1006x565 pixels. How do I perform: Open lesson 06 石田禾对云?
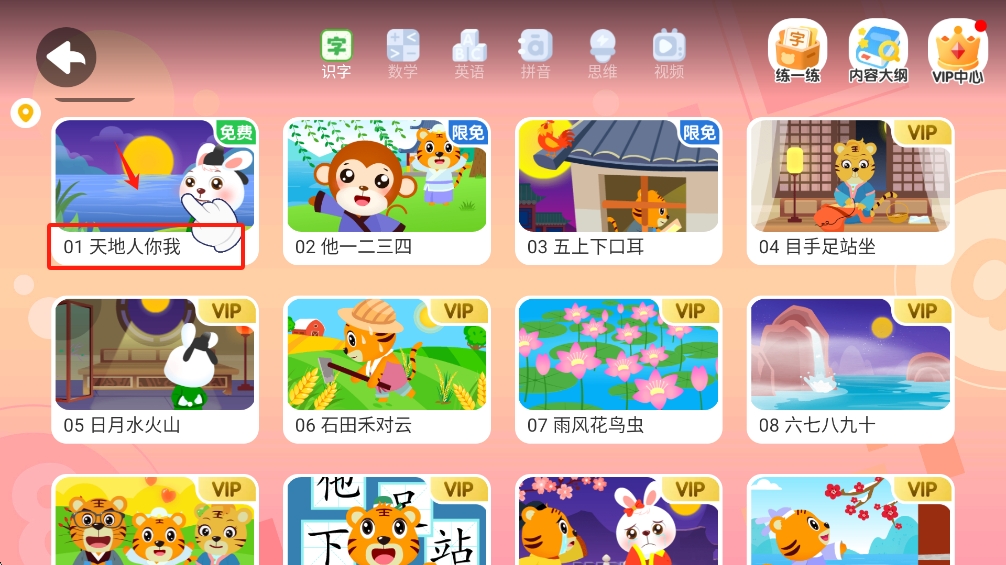[x=386, y=369]
